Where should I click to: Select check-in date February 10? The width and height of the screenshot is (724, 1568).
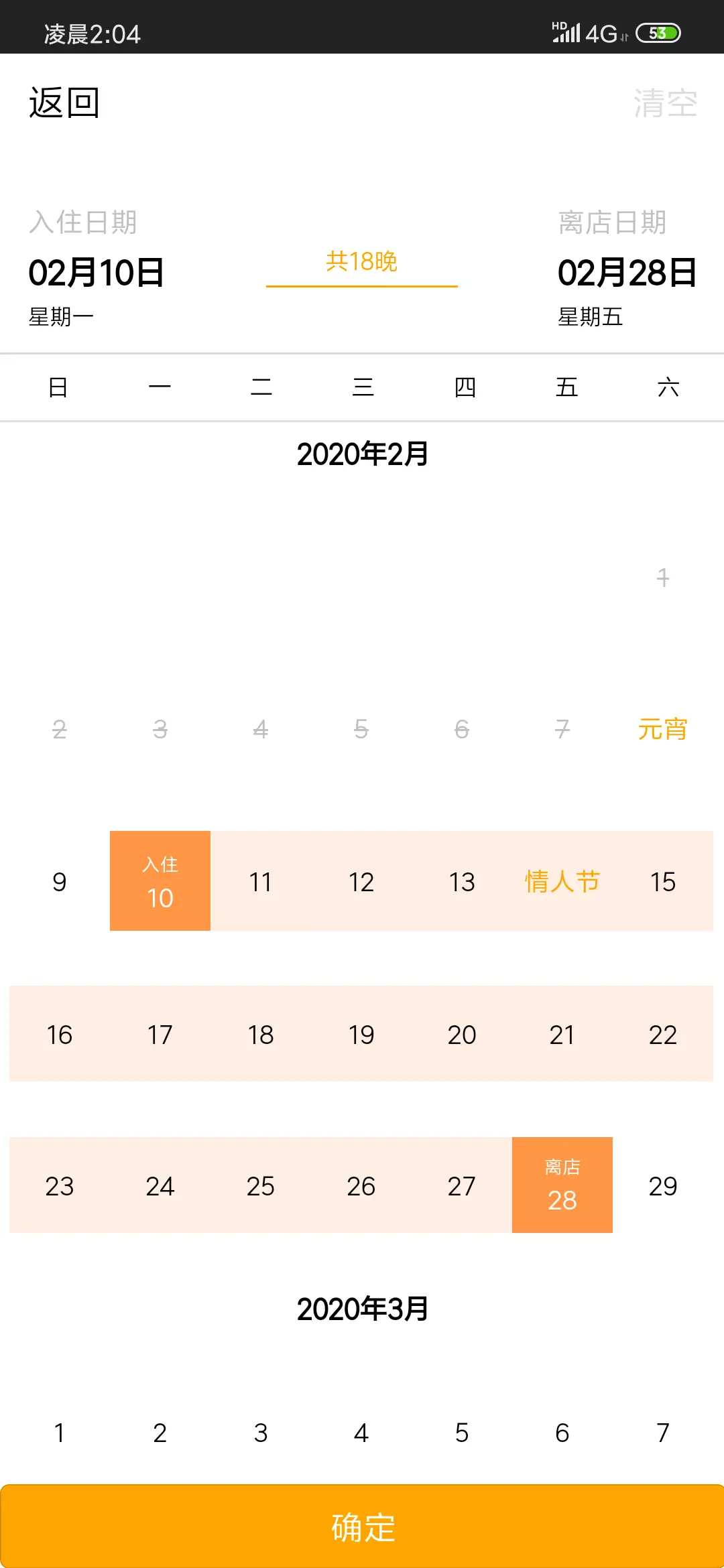(160, 881)
